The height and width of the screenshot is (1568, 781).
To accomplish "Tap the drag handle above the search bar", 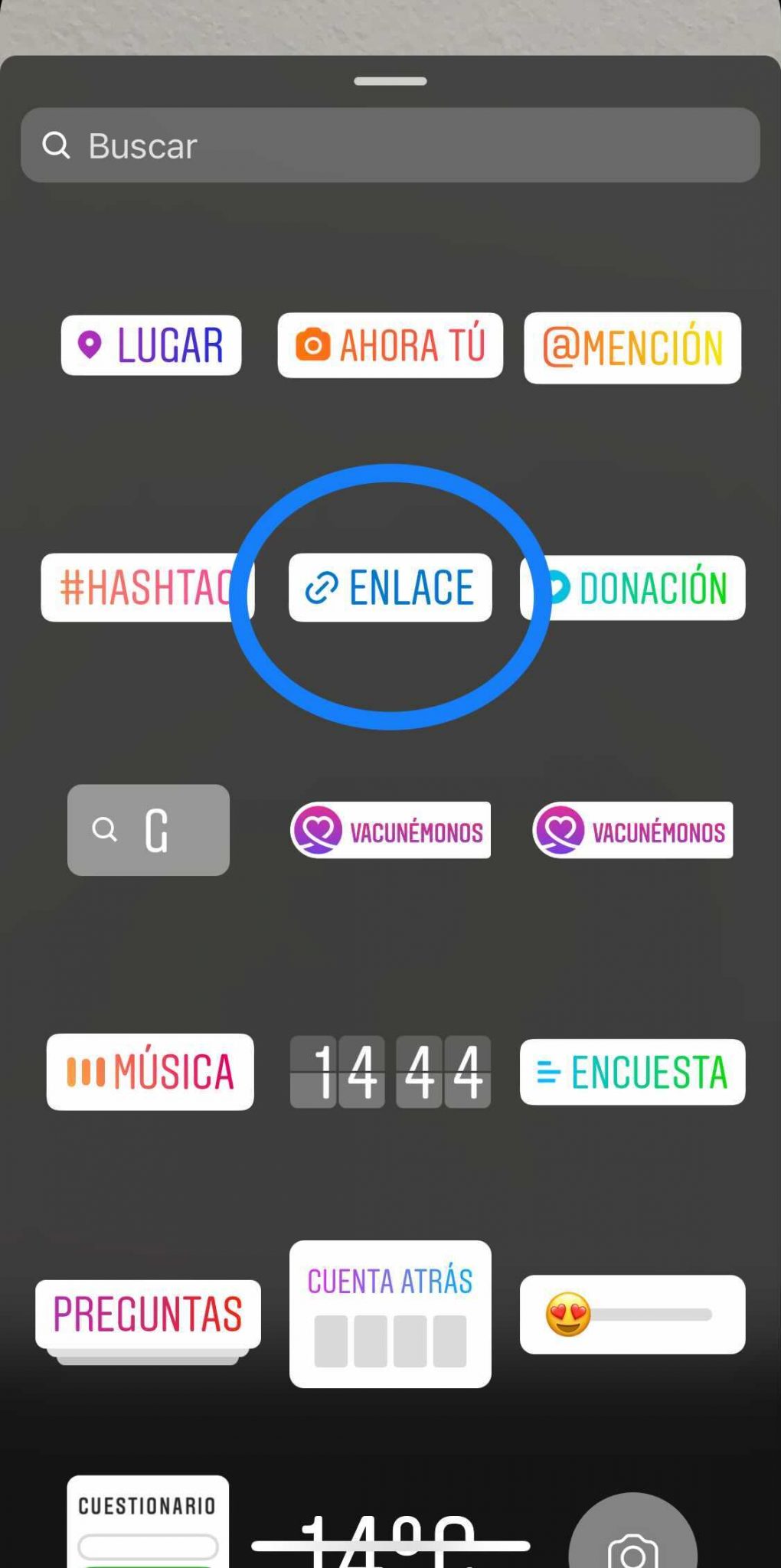I will point(390,80).
